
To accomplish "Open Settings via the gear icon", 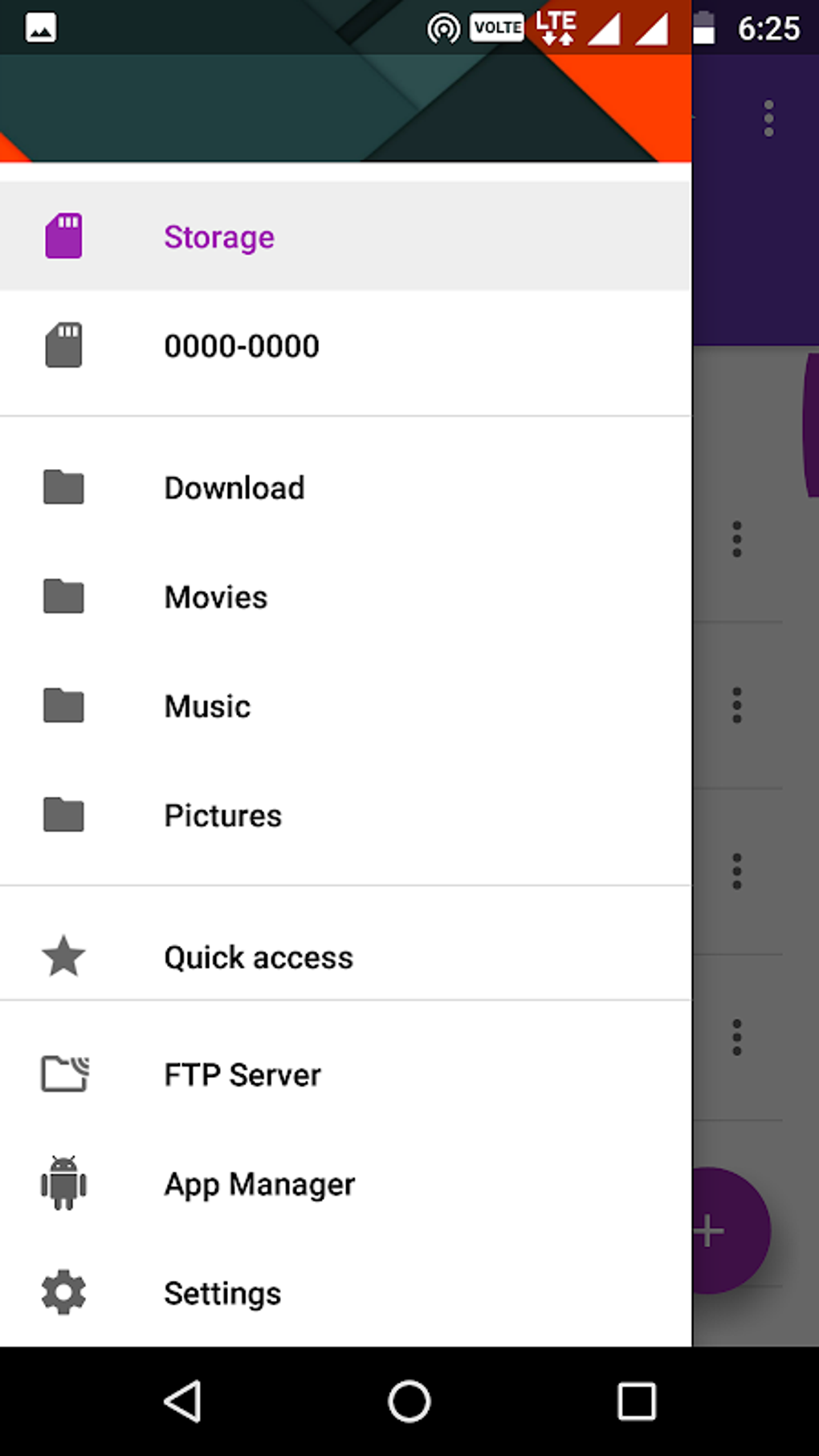I will (x=63, y=1293).
